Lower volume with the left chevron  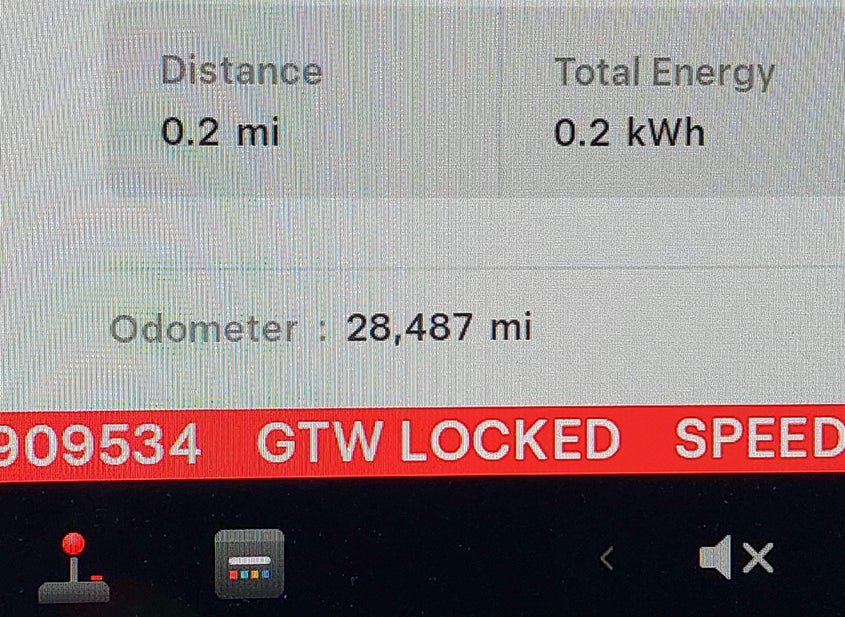pyautogui.click(x=606, y=558)
